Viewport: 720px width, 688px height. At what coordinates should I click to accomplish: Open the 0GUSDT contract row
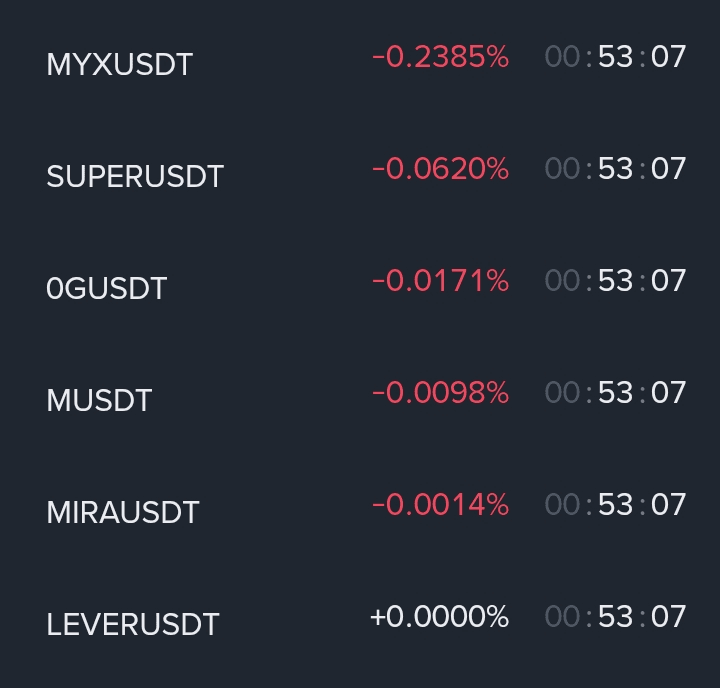[360, 284]
